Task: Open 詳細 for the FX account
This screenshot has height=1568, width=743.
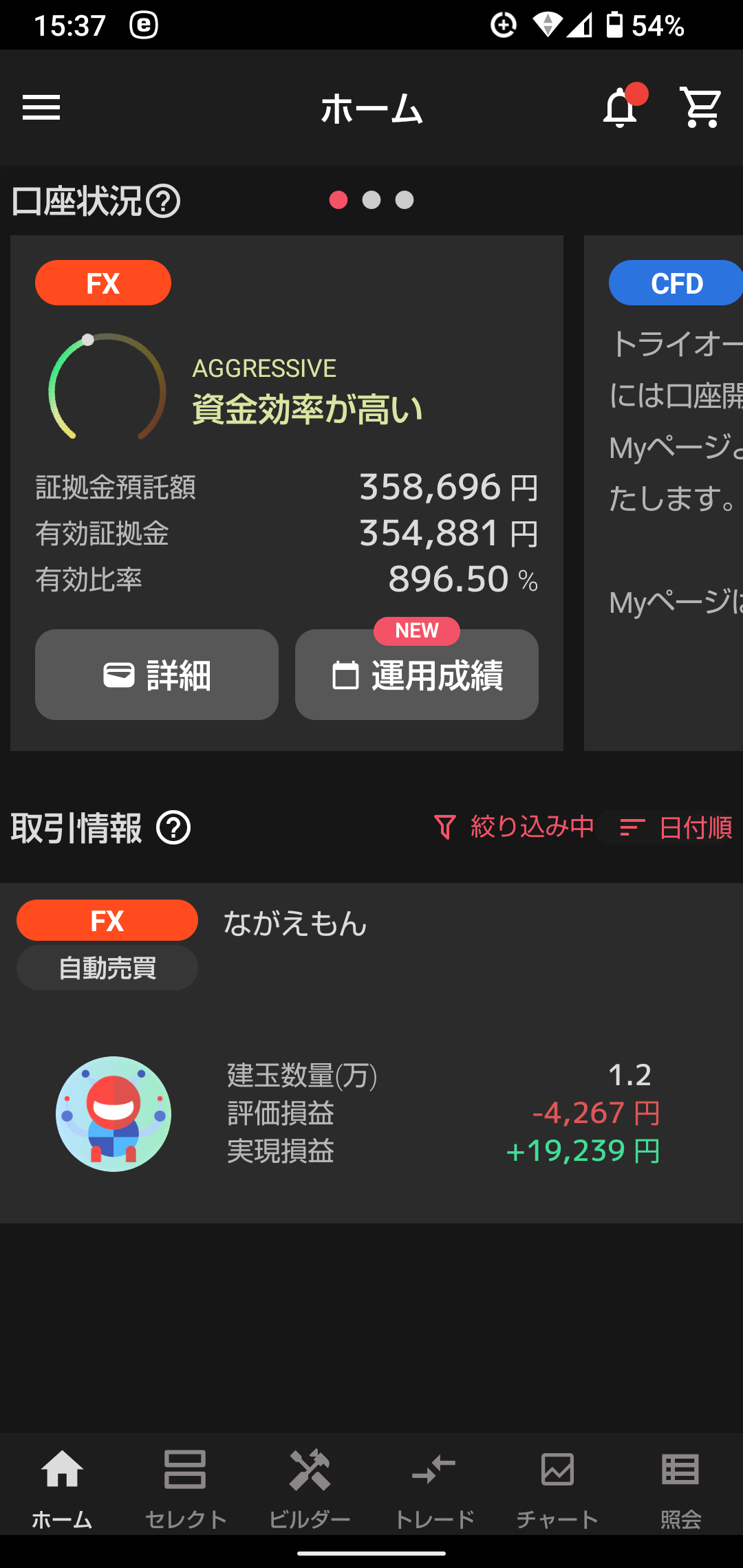Action: 157,675
